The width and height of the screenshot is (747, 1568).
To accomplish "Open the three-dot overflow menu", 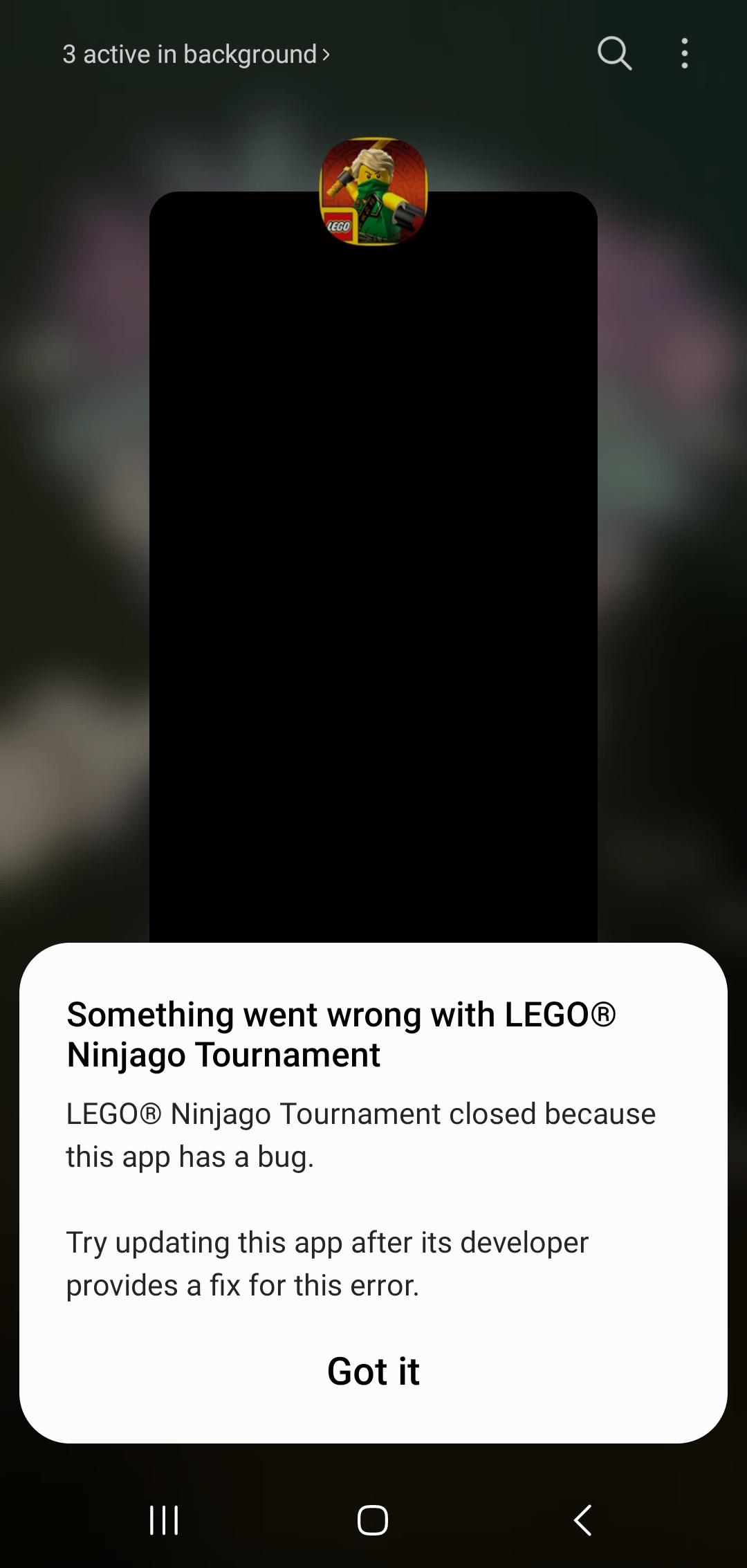I will tap(684, 53).
